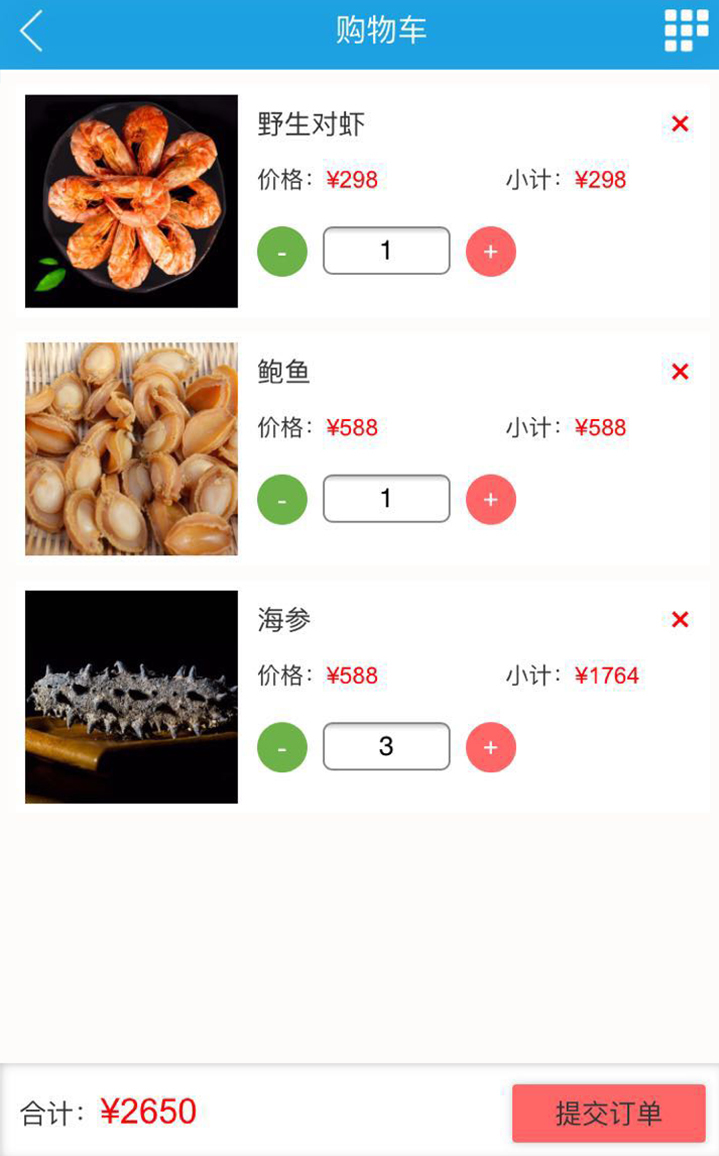The image size is (719, 1156).
Task: Open the 鲍鱼 product picture
Action: click(131, 449)
